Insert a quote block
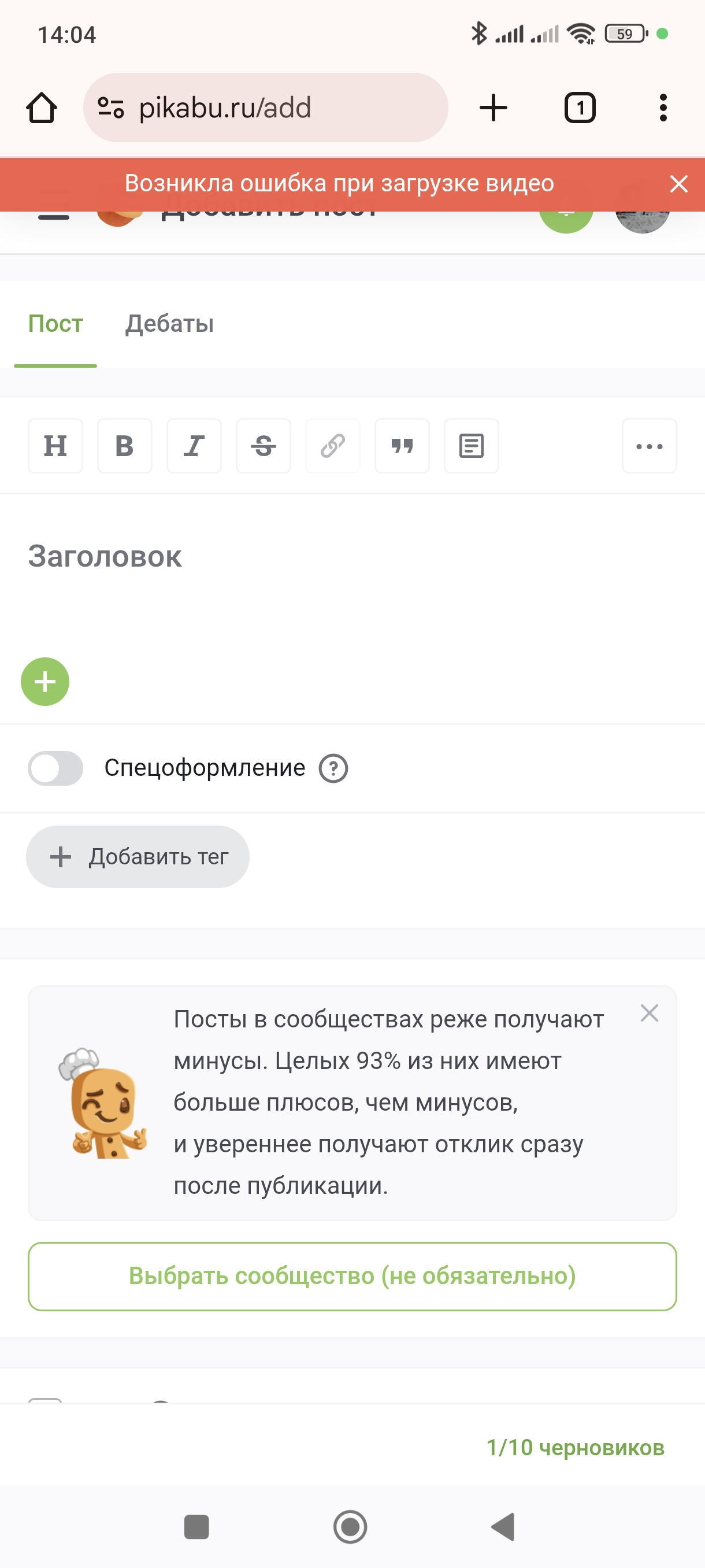The height and width of the screenshot is (1568, 705). [402, 446]
